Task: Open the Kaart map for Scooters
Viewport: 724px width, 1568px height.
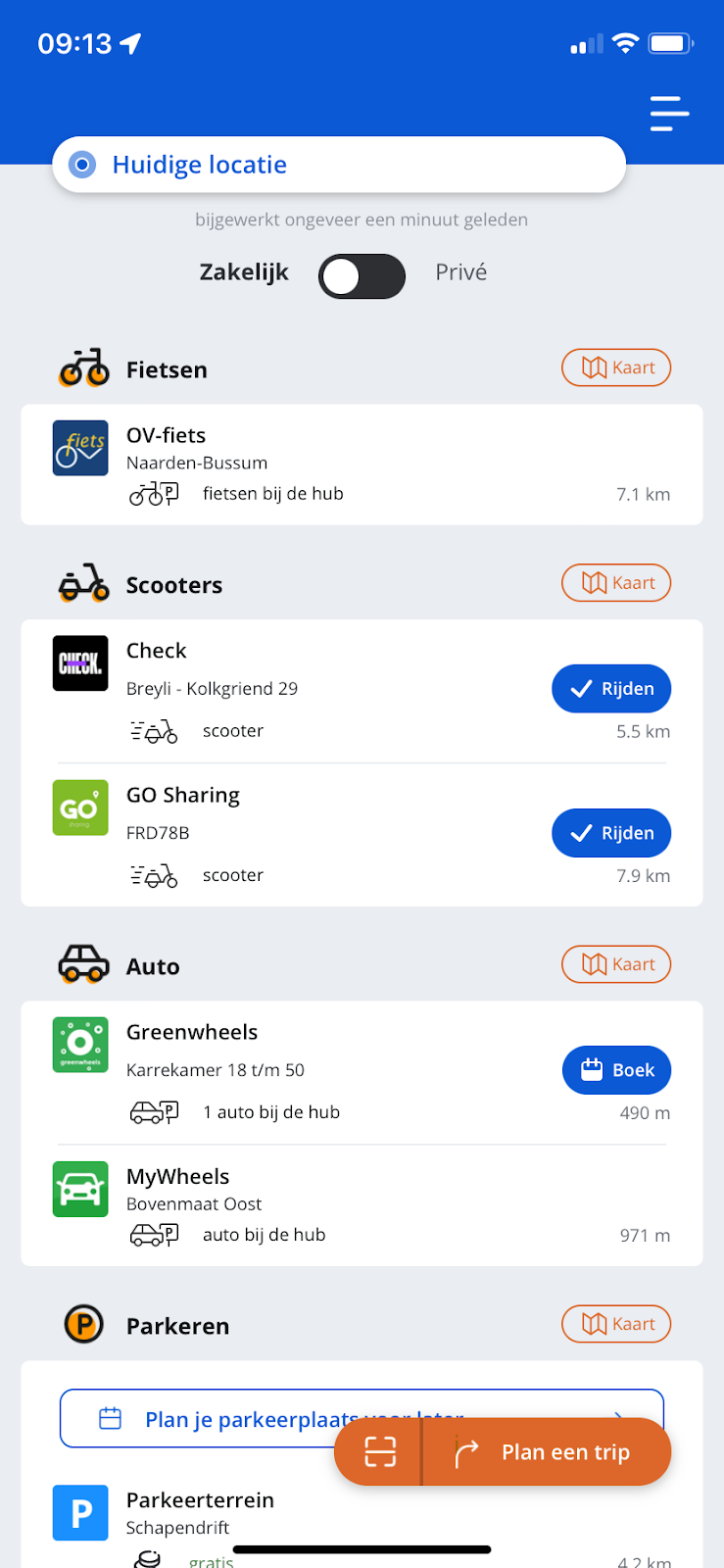Action: pos(616,583)
